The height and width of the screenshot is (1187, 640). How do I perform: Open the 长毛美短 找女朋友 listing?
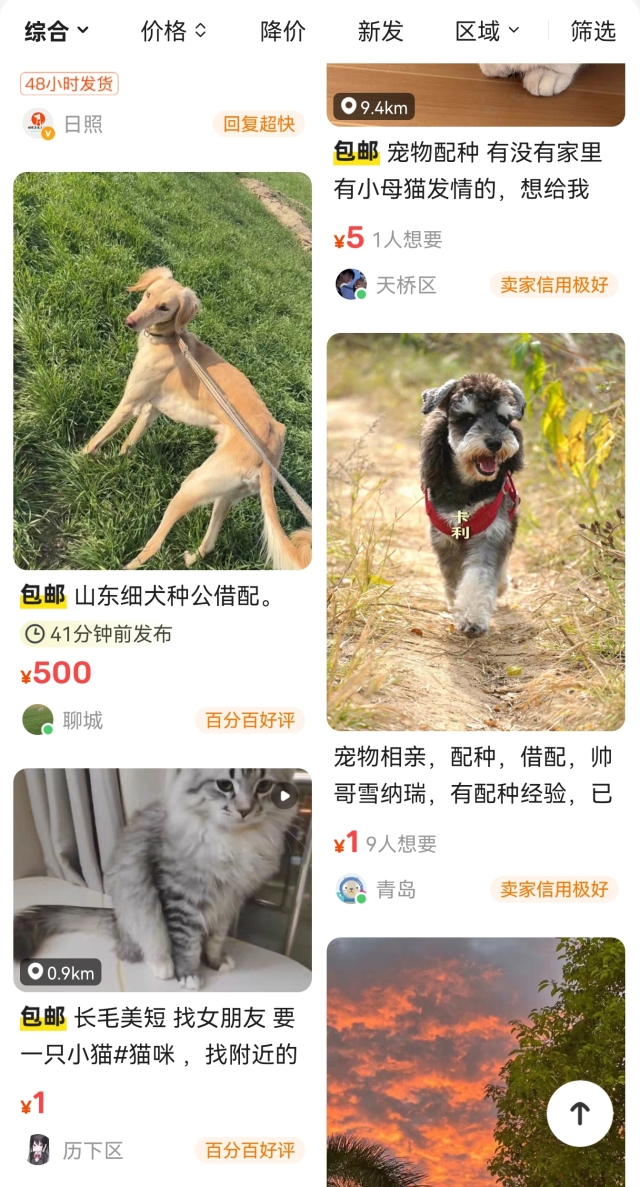162,879
